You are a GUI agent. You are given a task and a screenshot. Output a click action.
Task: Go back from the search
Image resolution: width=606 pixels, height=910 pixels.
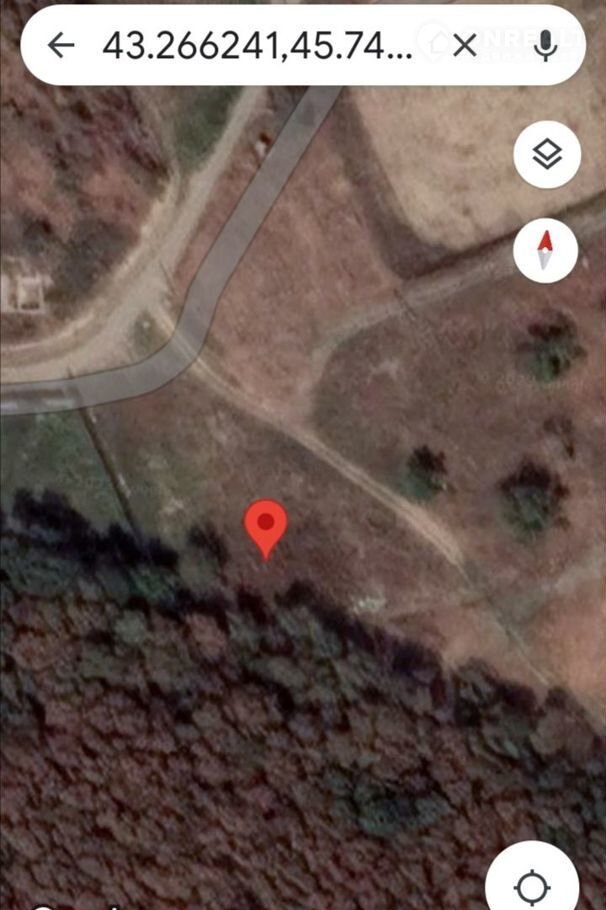pos(61,45)
